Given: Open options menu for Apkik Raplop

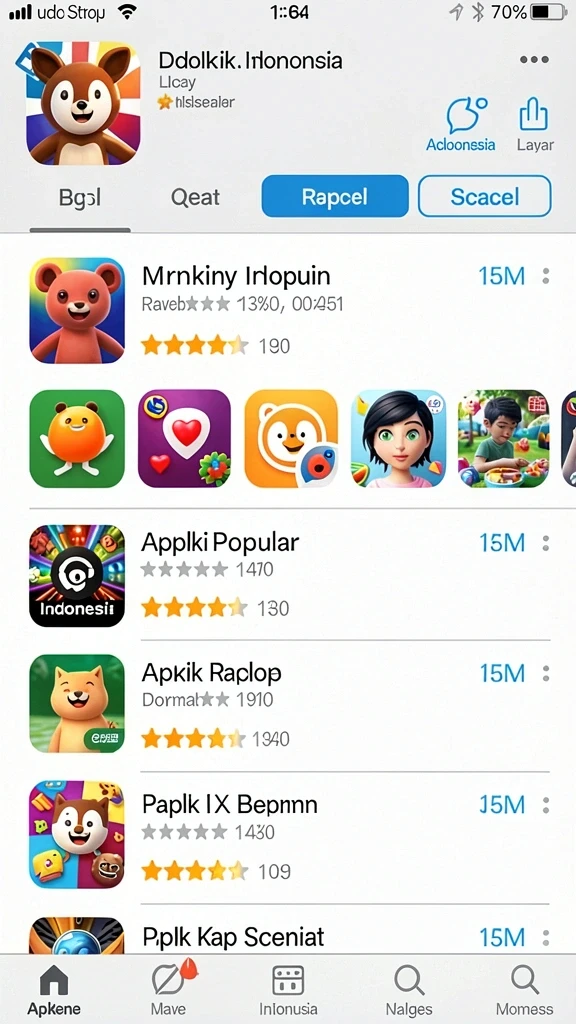Looking at the screenshot, I should pos(545,673).
